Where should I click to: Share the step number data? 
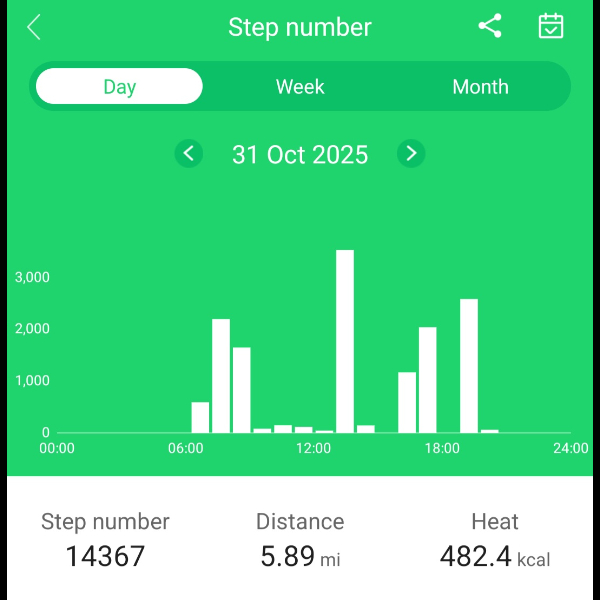pos(489,26)
